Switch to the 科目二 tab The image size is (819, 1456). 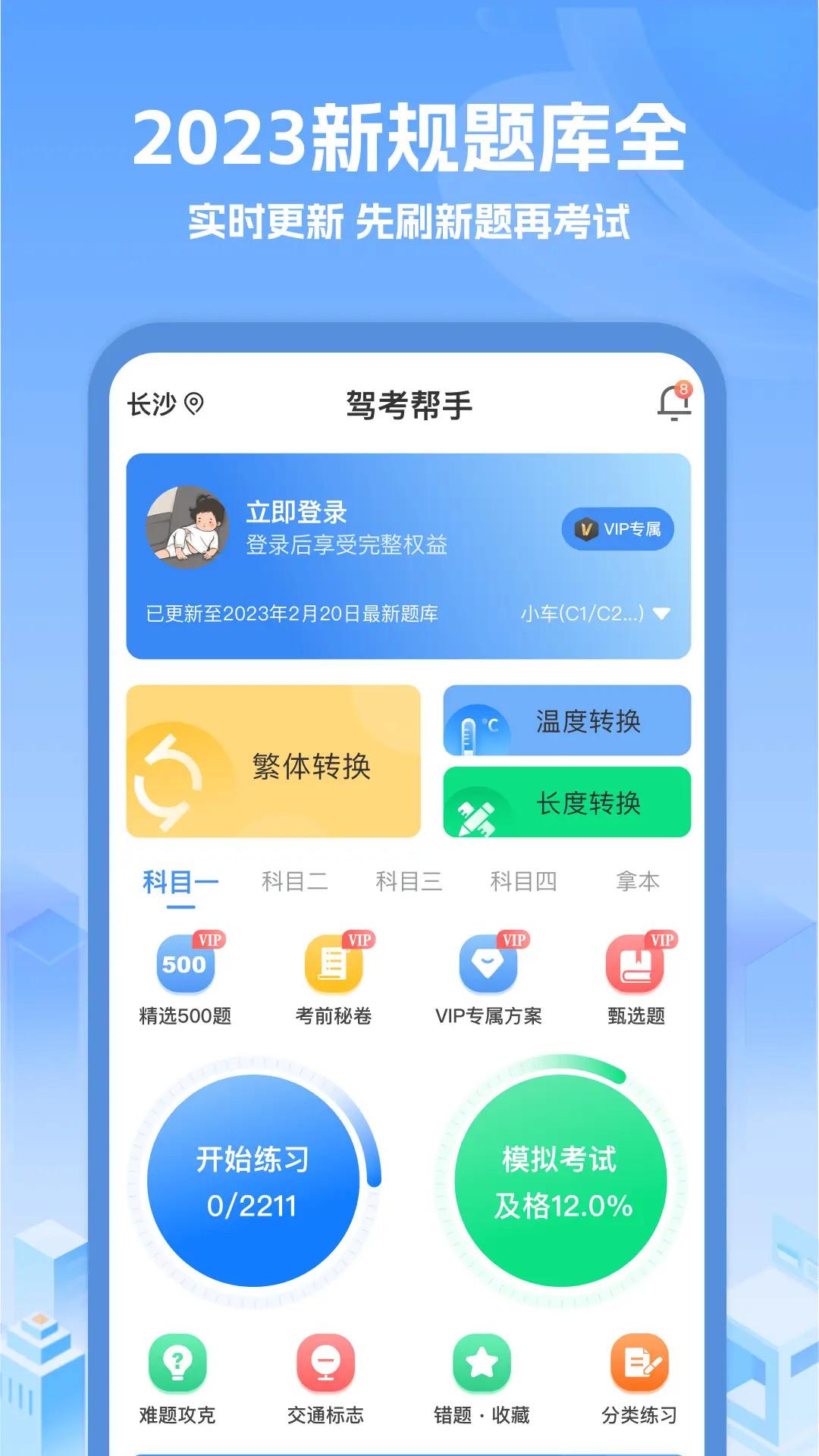coord(295,880)
